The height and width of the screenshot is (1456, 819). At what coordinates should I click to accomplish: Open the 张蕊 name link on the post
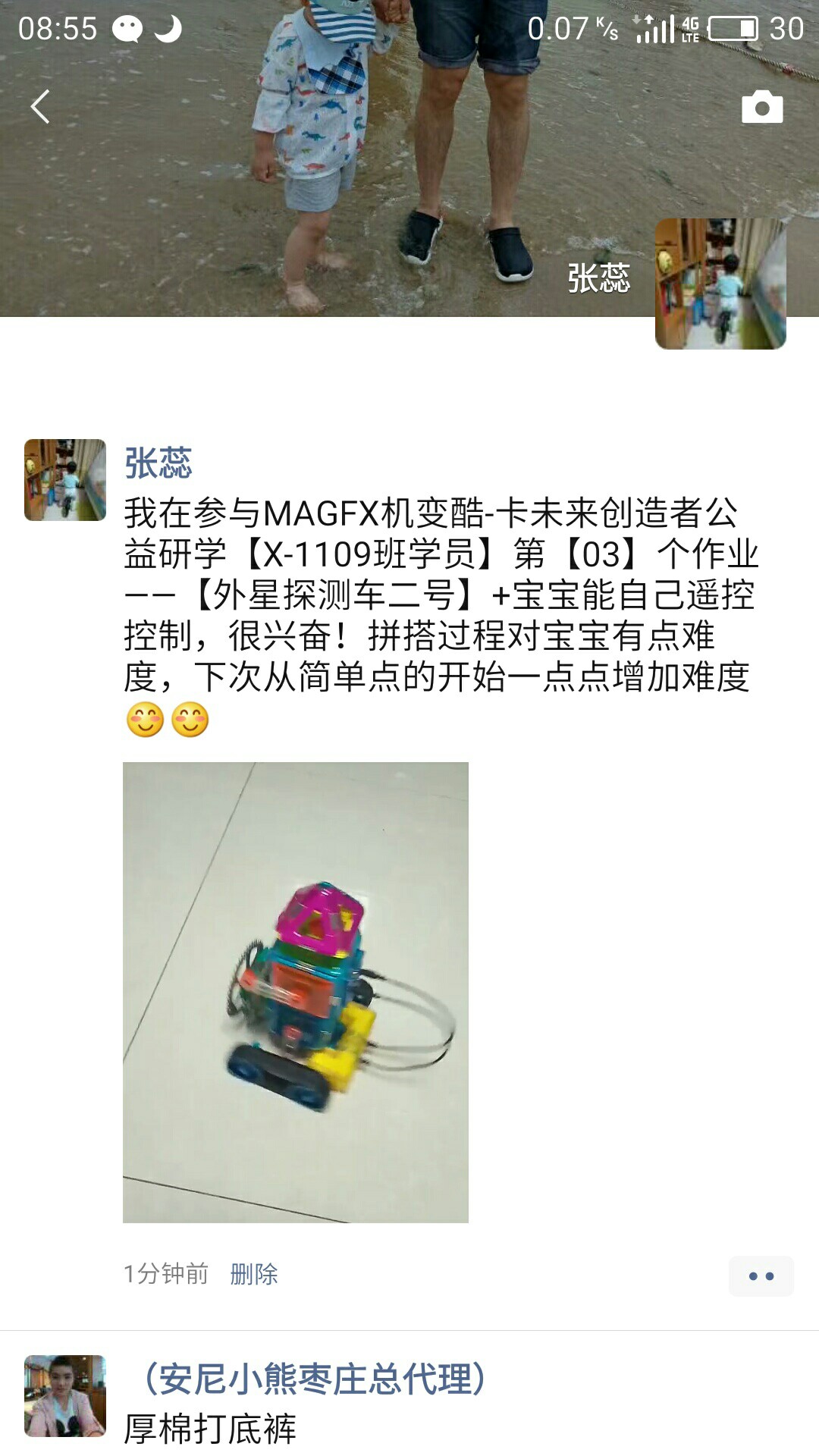pos(158,463)
